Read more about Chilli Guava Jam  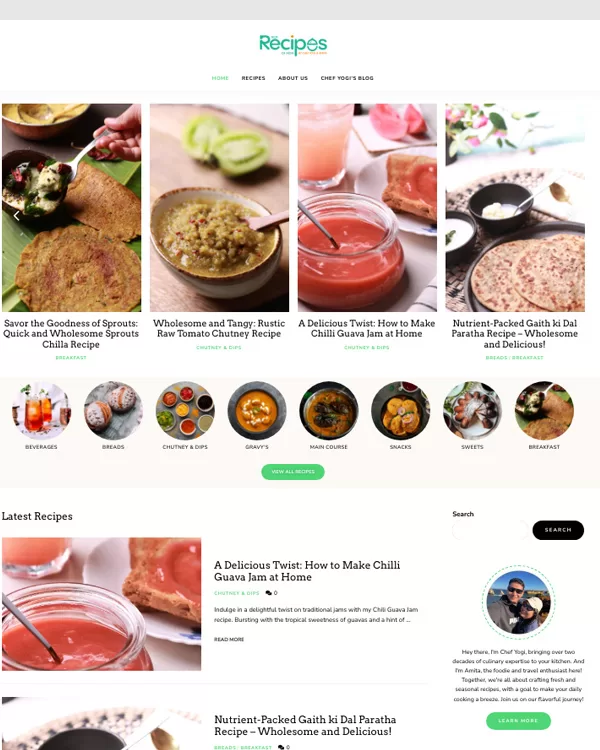pos(229,639)
